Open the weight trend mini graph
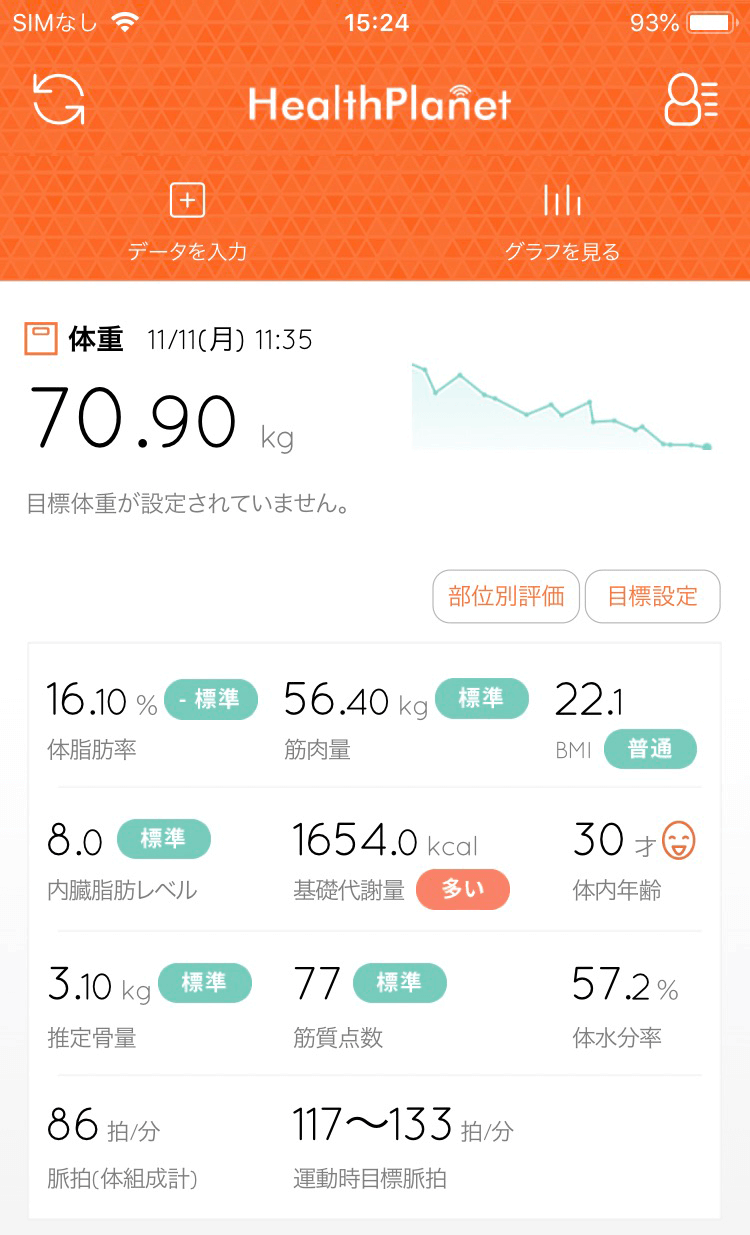The height and width of the screenshot is (1235, 750). point(562,406)
